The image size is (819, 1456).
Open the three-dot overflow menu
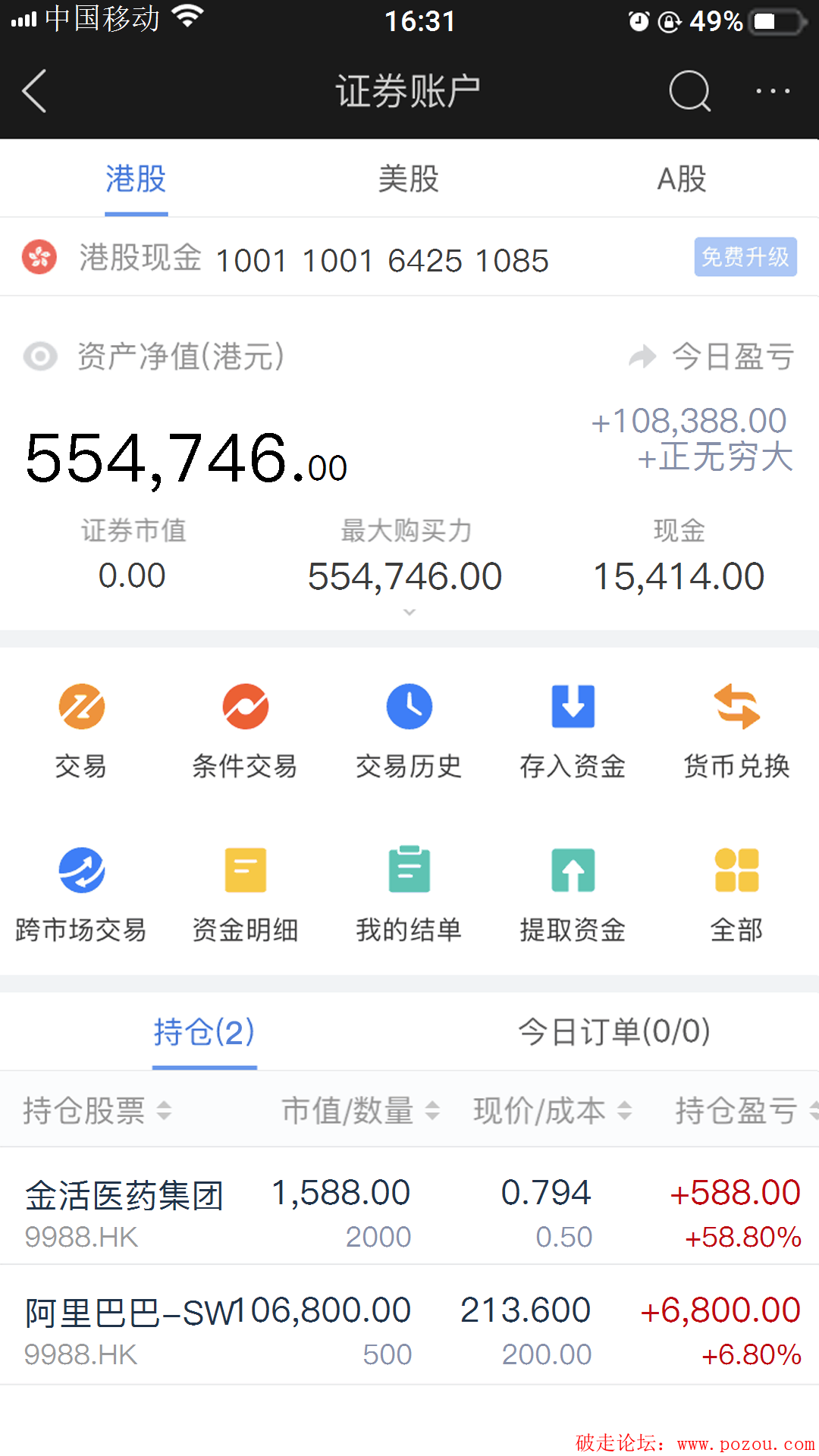point(773,91)
